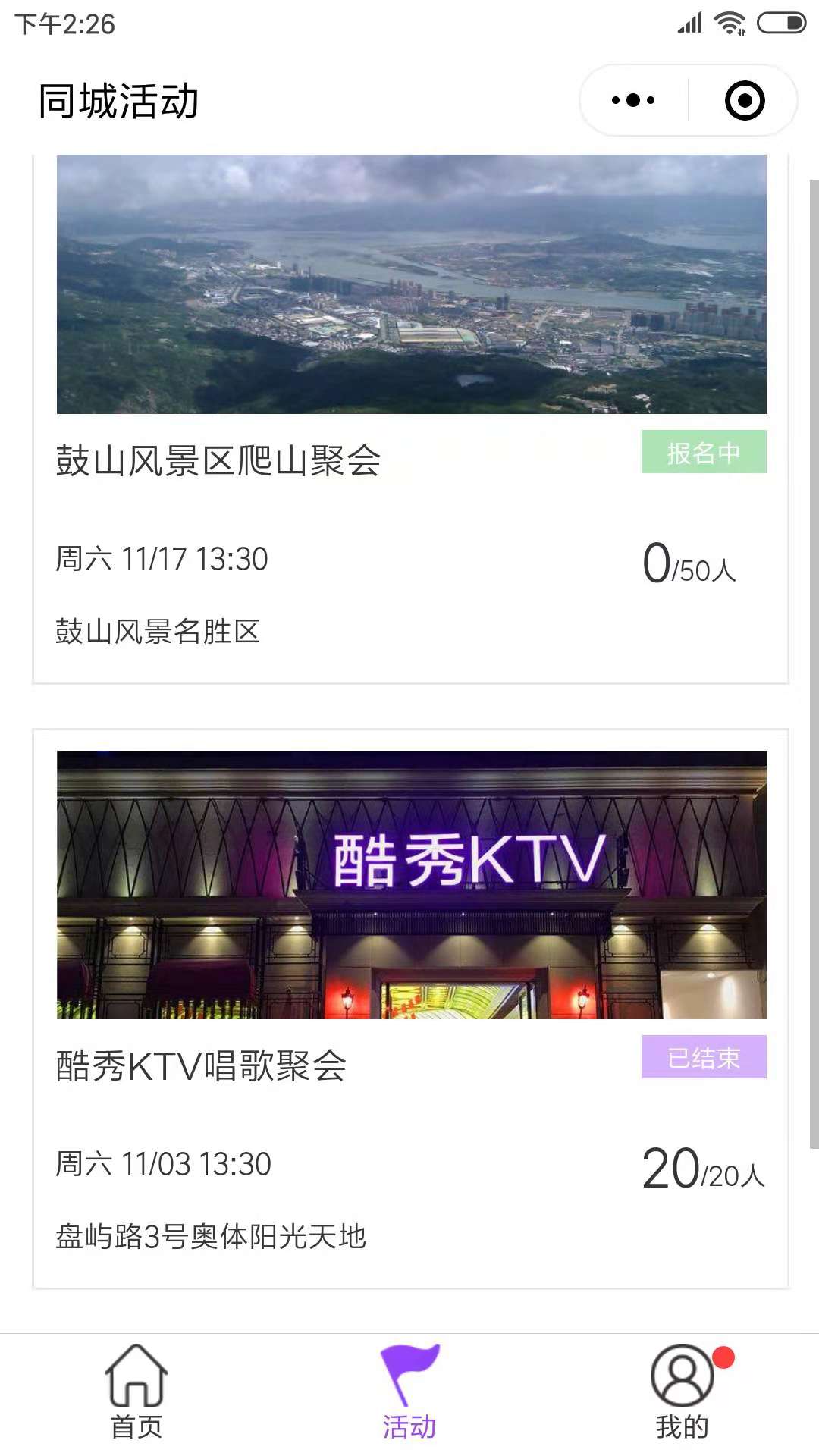
Task: Close the mini program with the circle icon
Action: (x=745, y=100)
